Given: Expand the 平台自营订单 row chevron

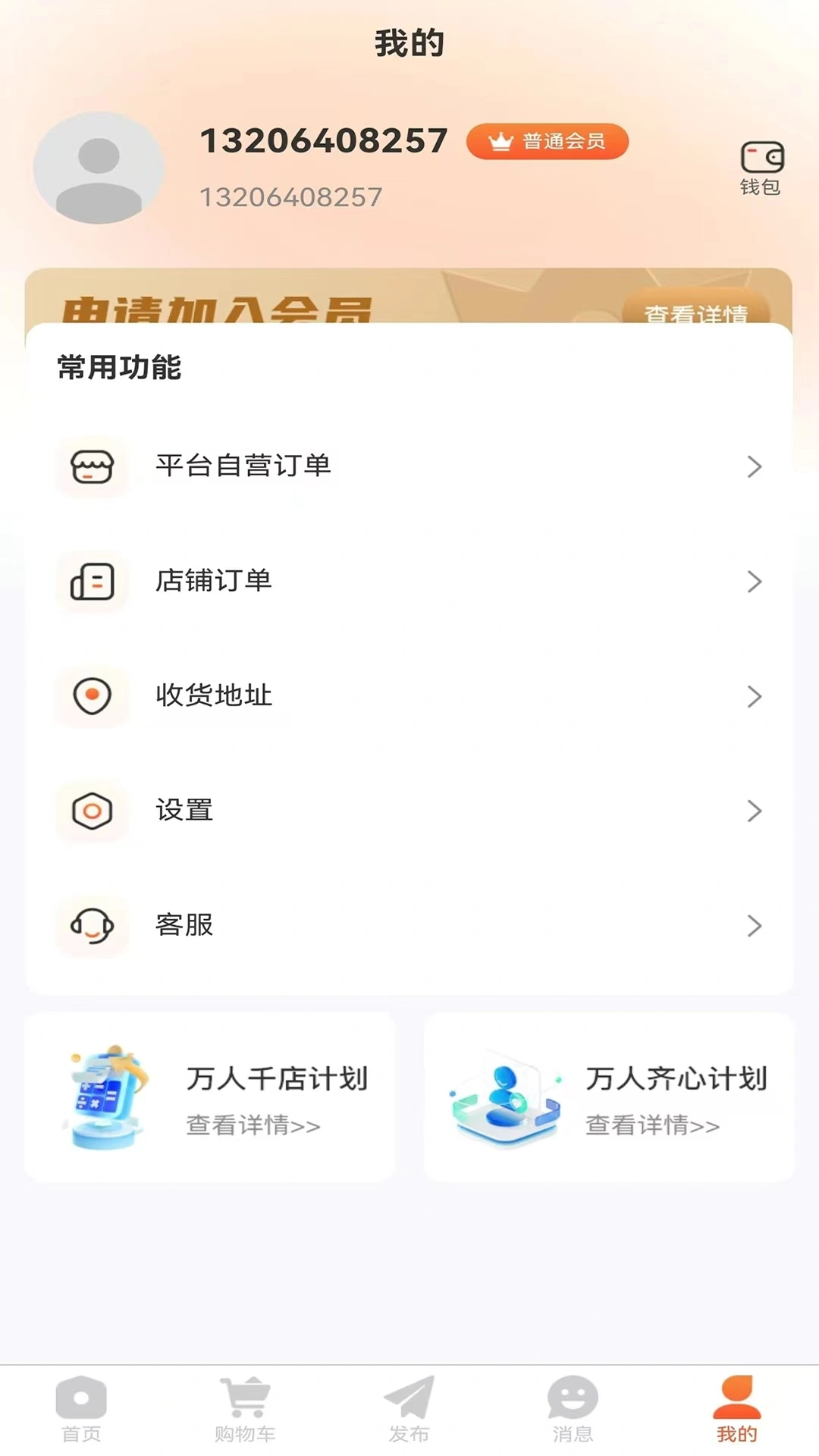Looking at the screenshot, I should pyautogui.click(x=755, y=467).
